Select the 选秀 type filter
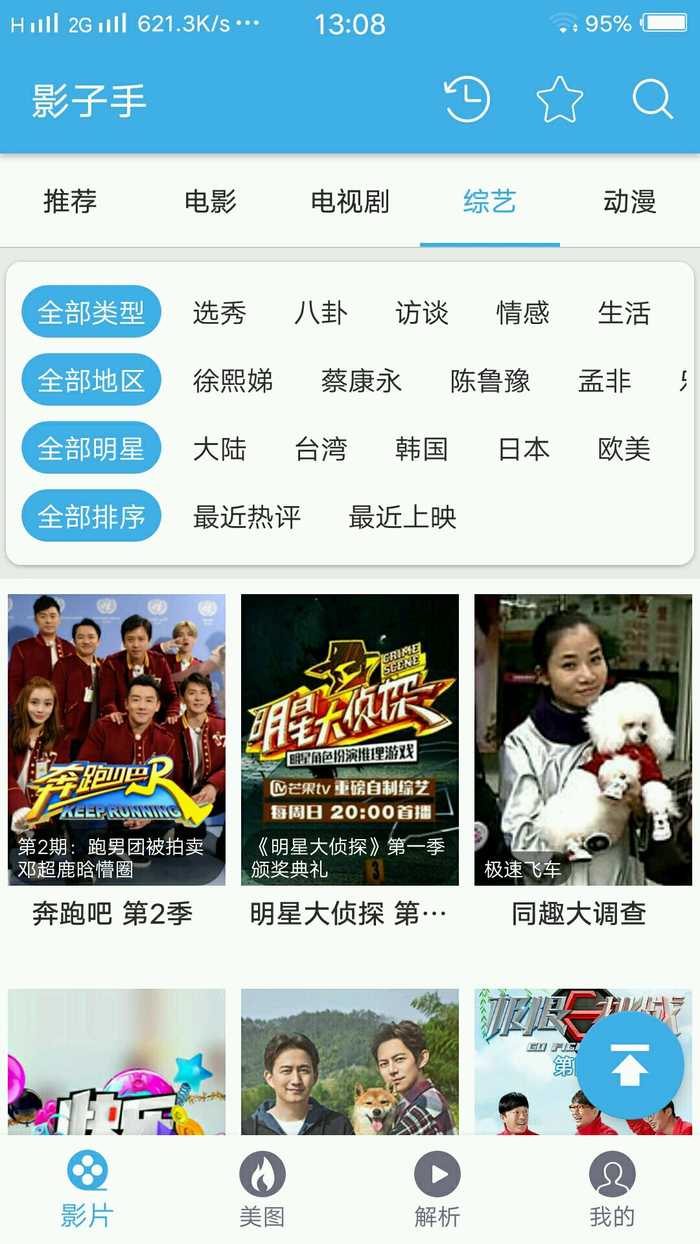 coord(219,313)
